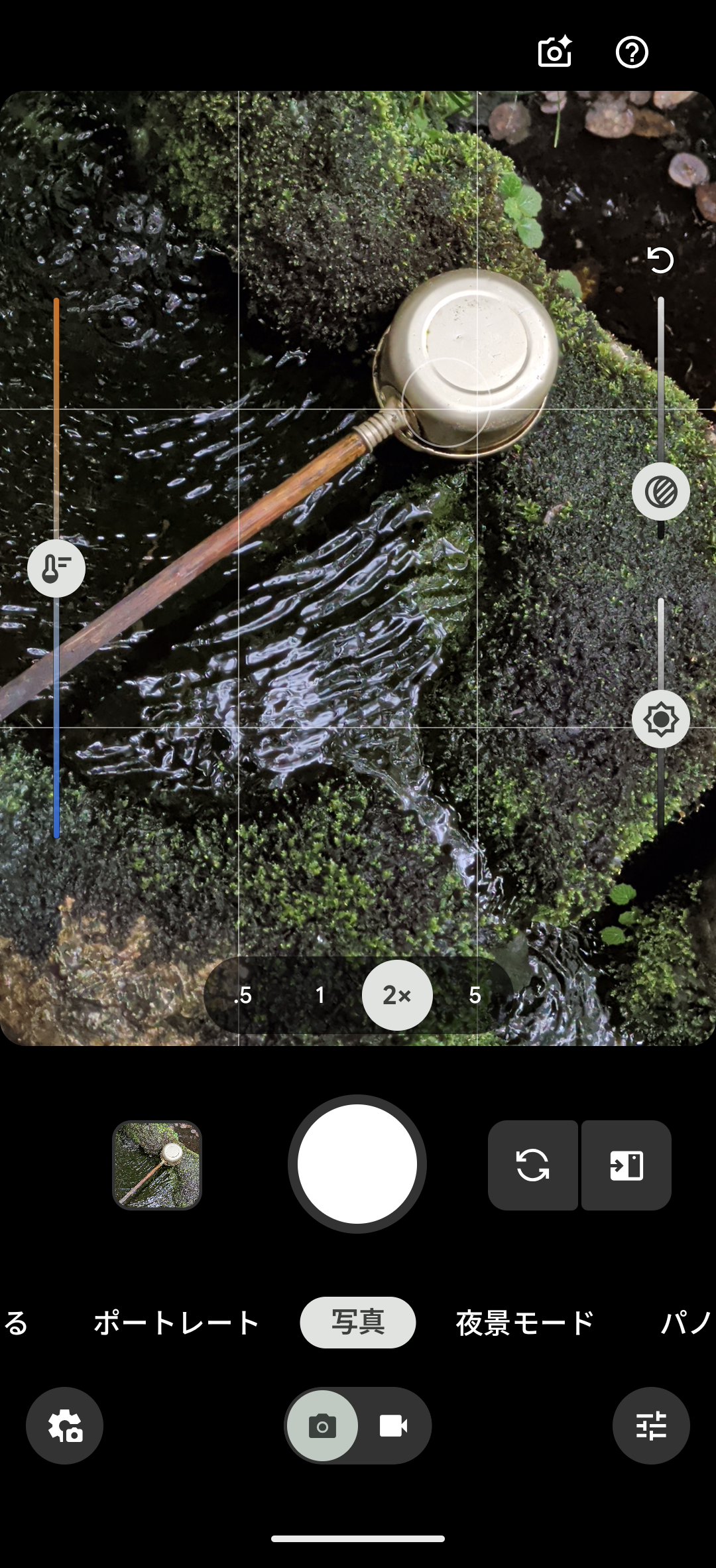Tap the selected 2x zoom button

[397, 995]
